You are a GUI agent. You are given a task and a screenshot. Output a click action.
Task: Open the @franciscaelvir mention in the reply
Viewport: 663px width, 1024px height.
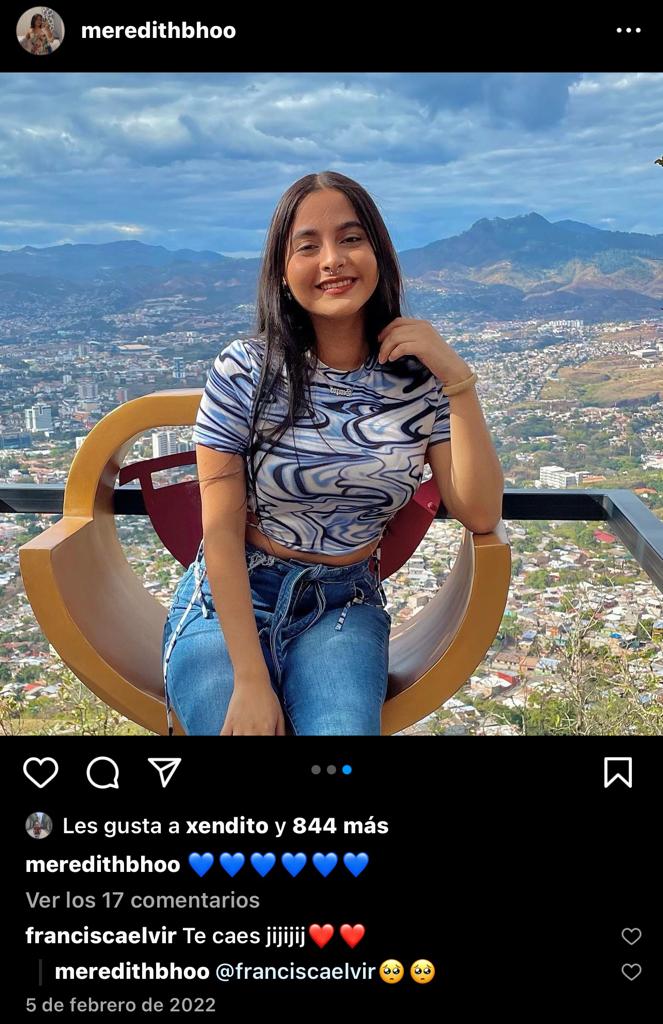coord(296,971)
